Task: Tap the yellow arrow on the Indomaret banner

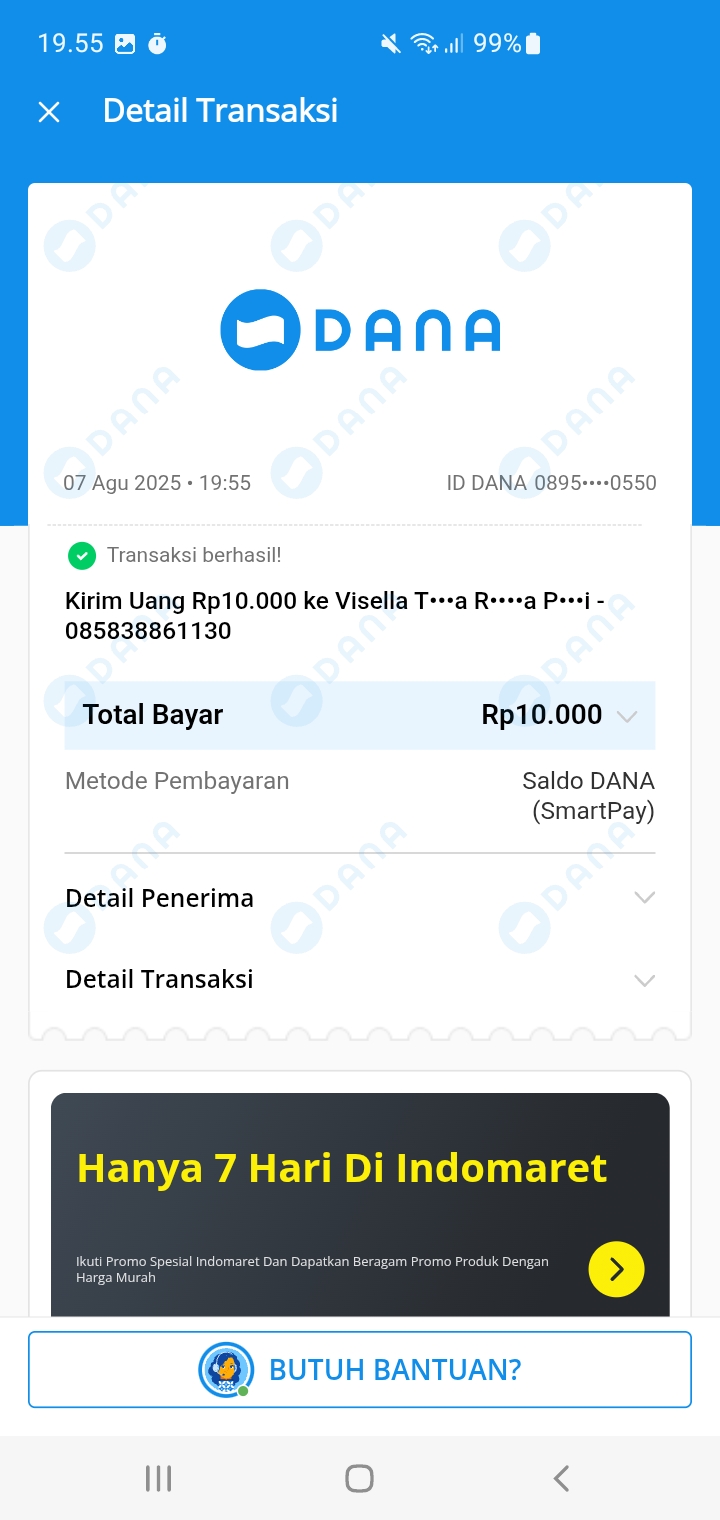Action: [616, 1269]
